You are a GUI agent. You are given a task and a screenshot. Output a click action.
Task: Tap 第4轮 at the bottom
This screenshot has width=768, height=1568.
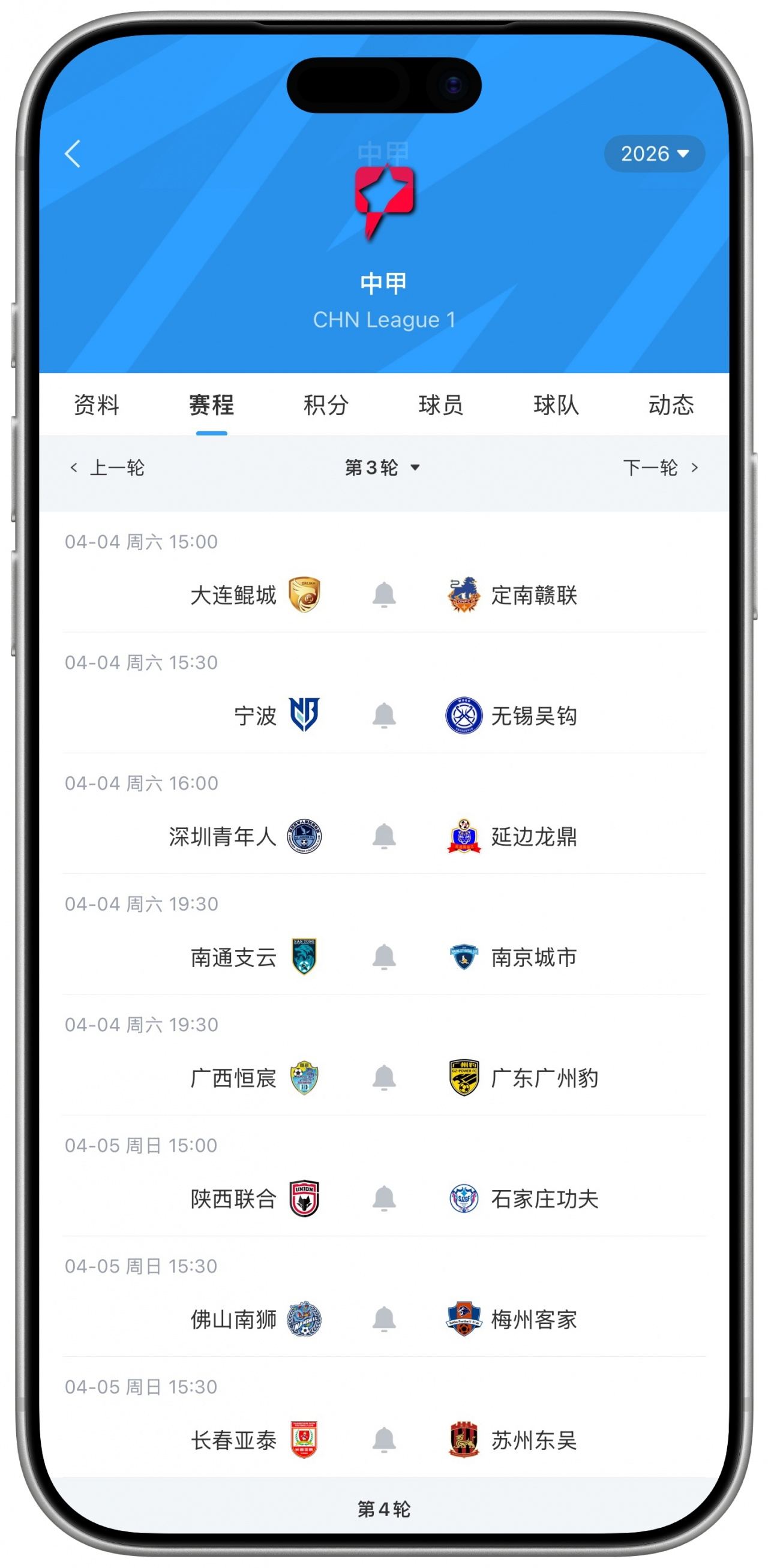point(383,1510)
